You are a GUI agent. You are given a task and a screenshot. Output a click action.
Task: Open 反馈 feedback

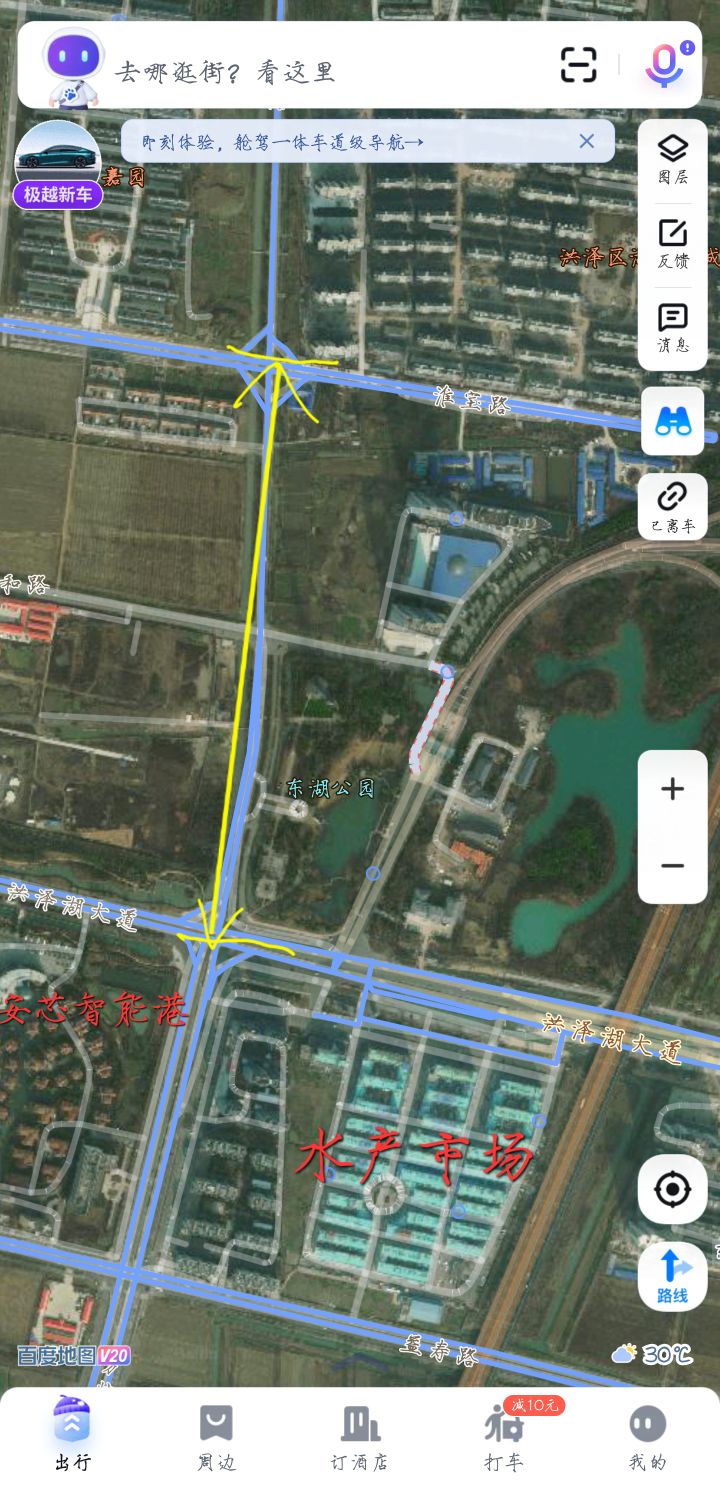click(x=673, y=245)
